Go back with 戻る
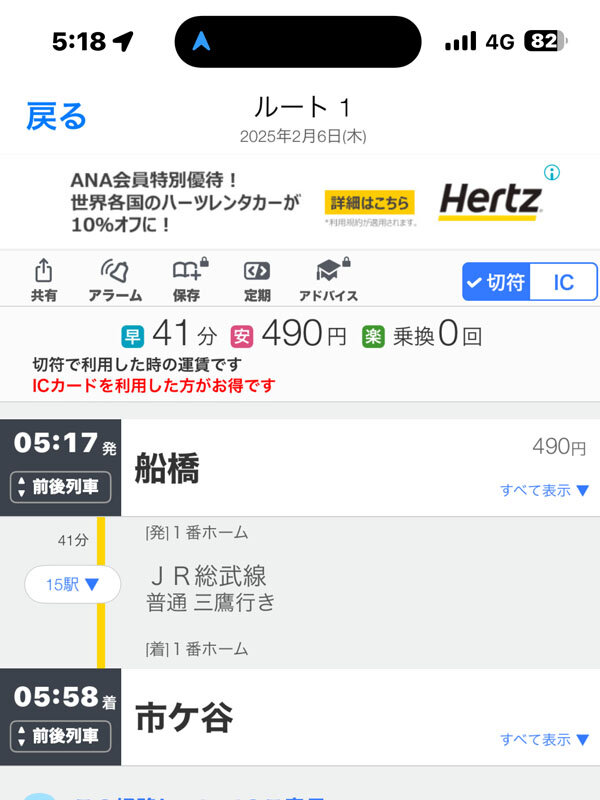This screenshot has width=600, height=800. [57, 117]
